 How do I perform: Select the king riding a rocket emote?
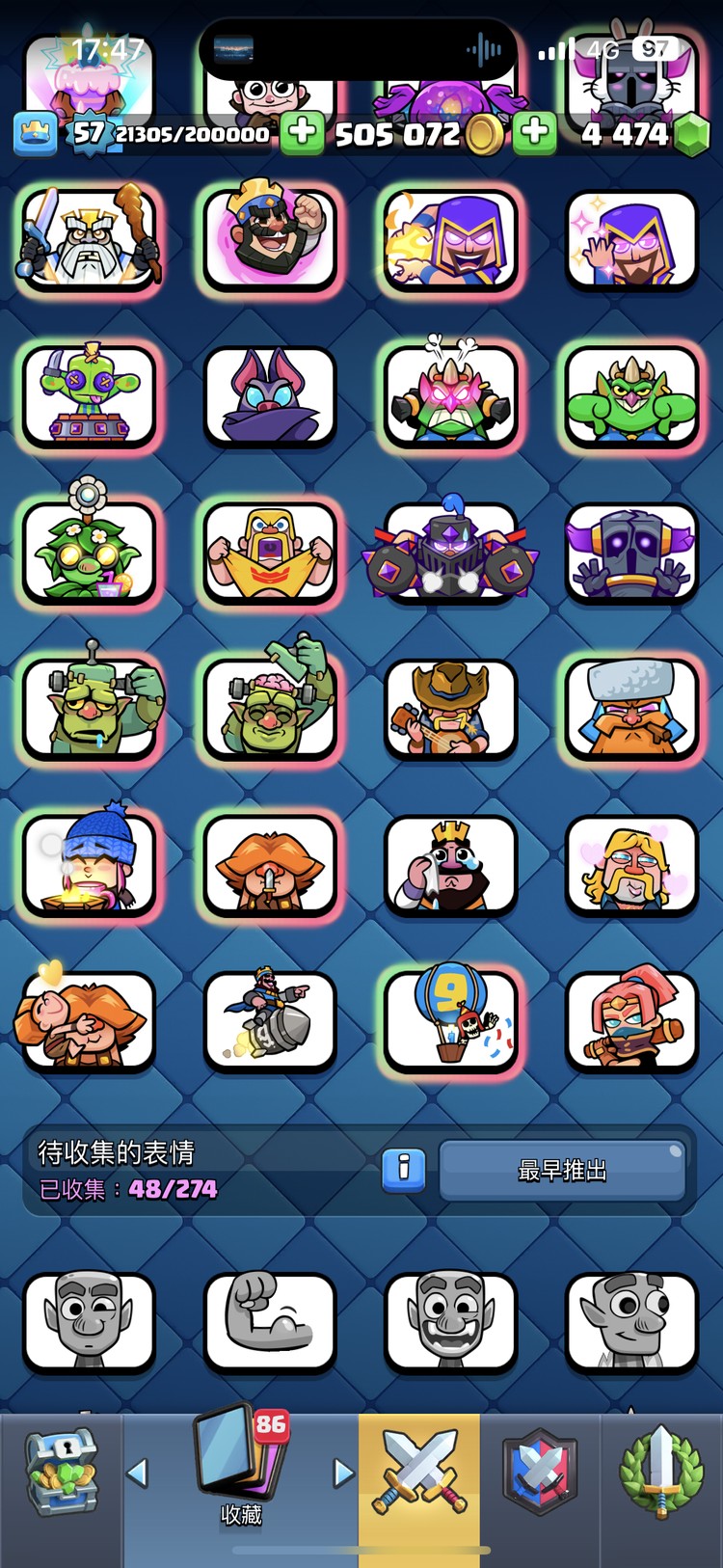point(270,1021)
